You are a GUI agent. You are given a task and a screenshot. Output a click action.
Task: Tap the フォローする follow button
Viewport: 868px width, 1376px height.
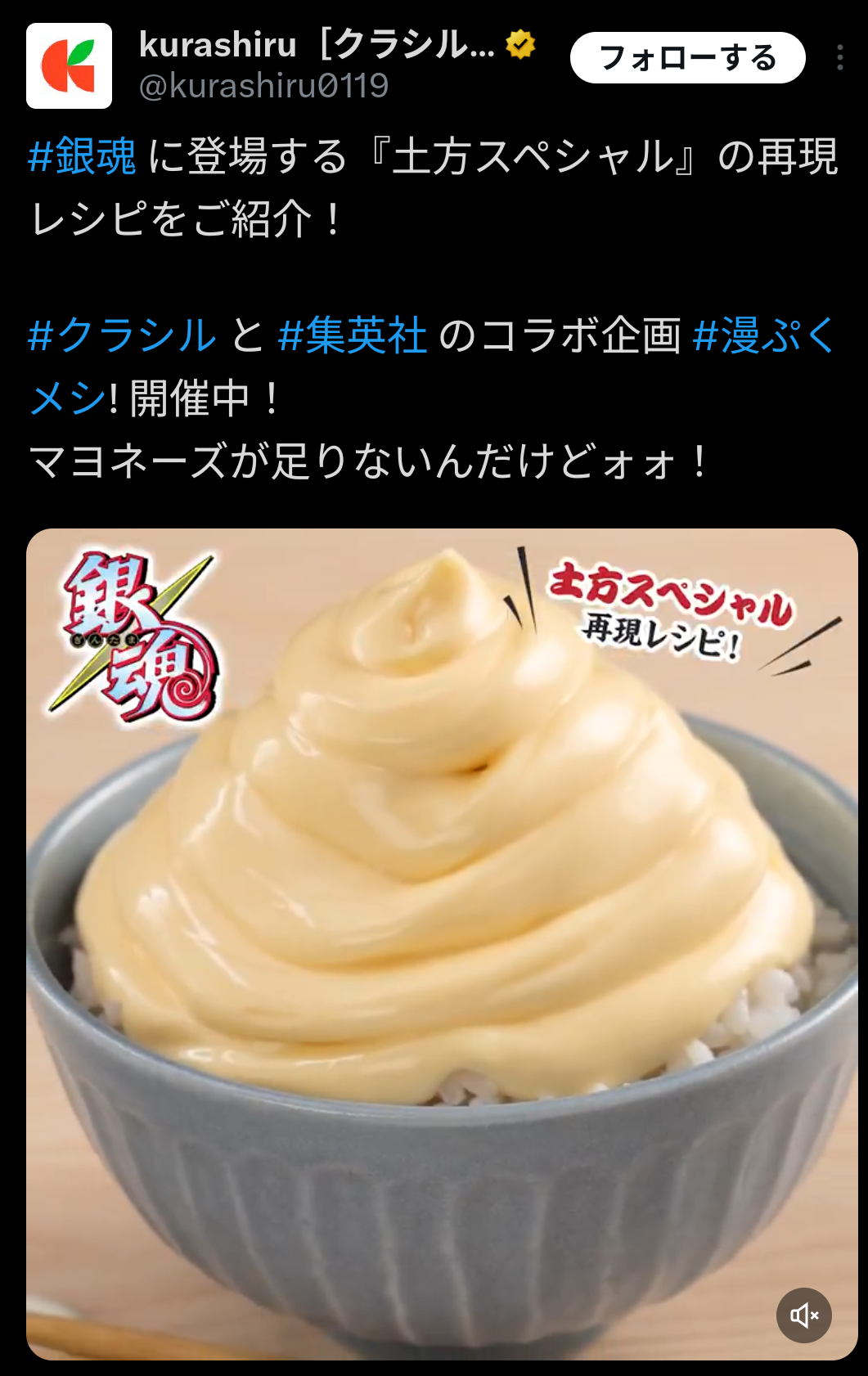coord(687,58)
